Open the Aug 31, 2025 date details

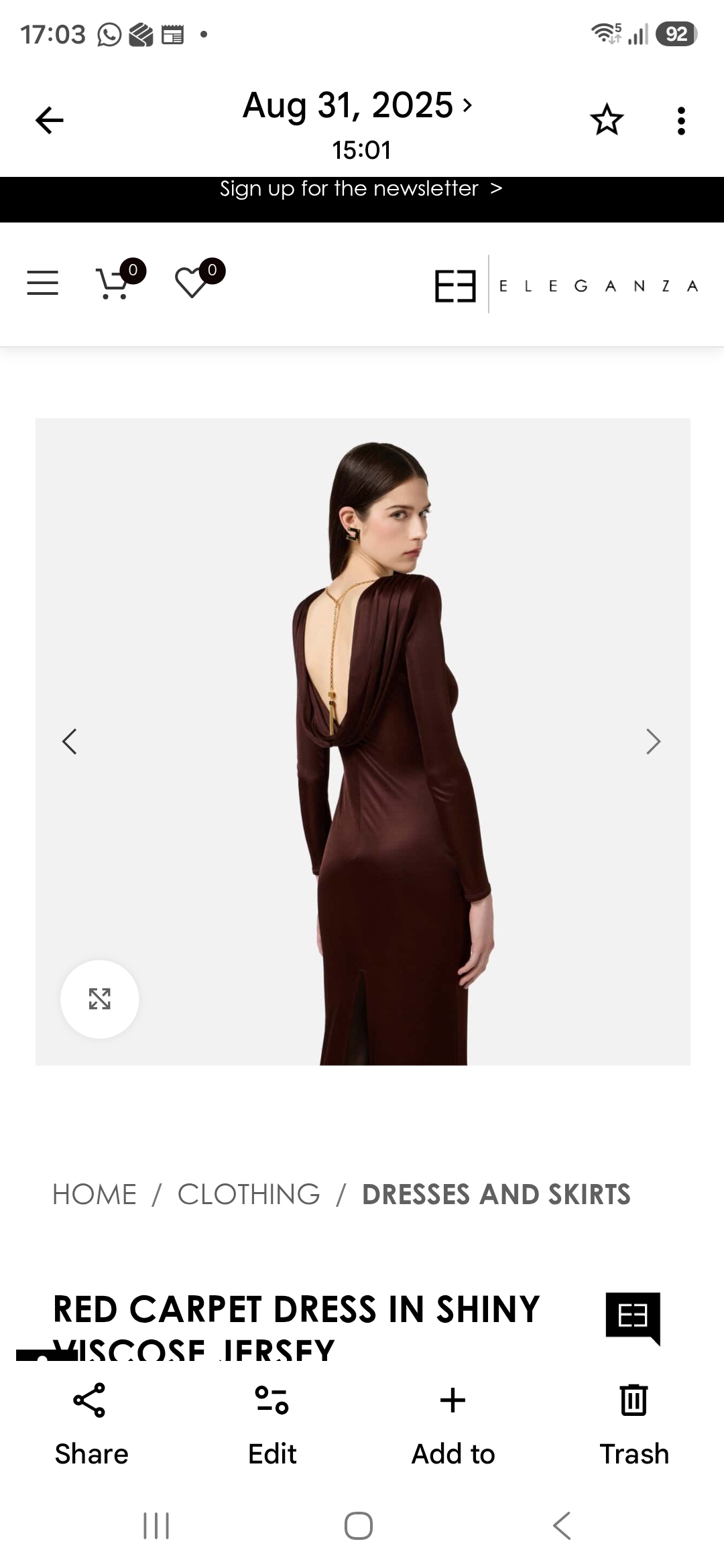coord(358,106)
